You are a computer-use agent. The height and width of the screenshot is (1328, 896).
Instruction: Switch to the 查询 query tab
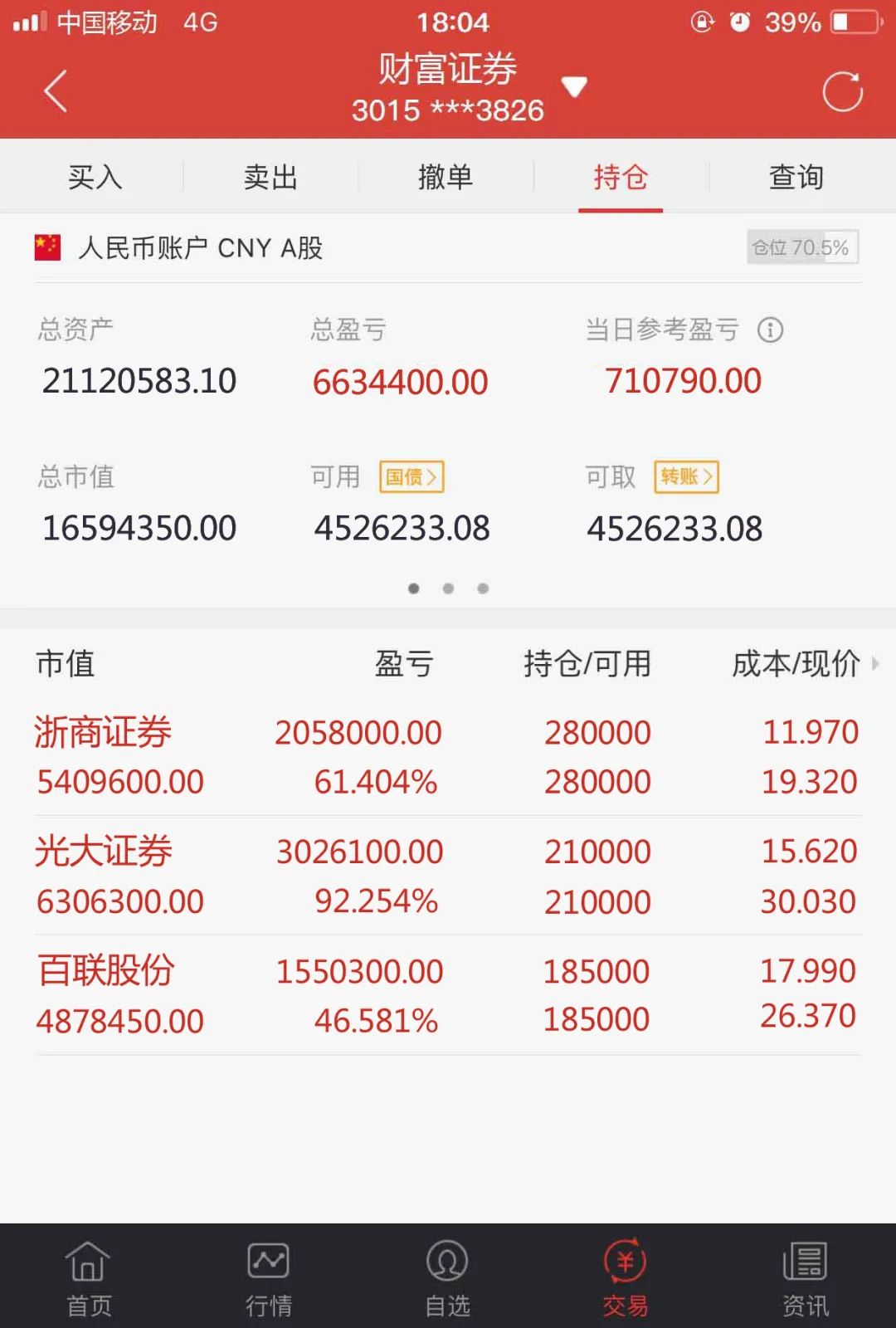[x=796, y=176]
